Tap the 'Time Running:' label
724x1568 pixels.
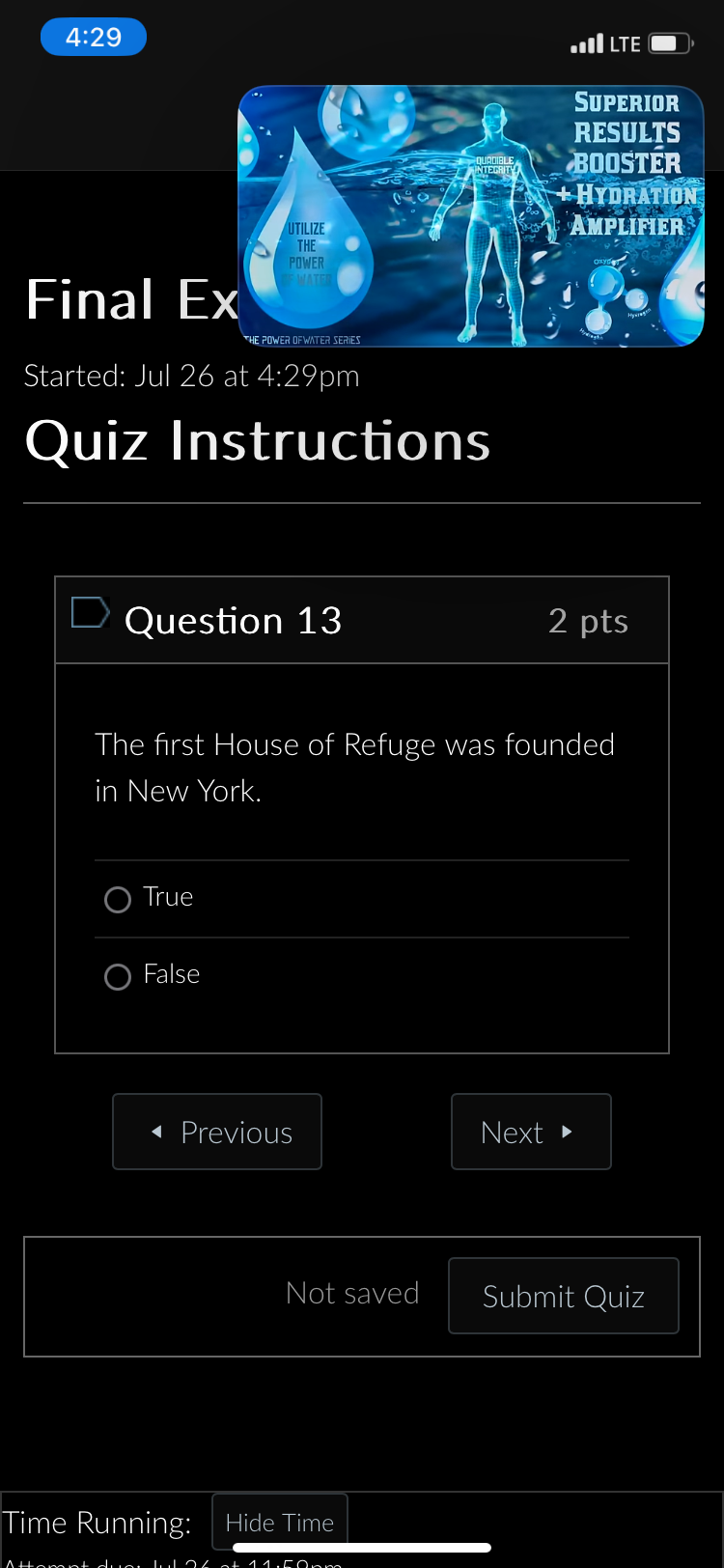click(97, 1523)
